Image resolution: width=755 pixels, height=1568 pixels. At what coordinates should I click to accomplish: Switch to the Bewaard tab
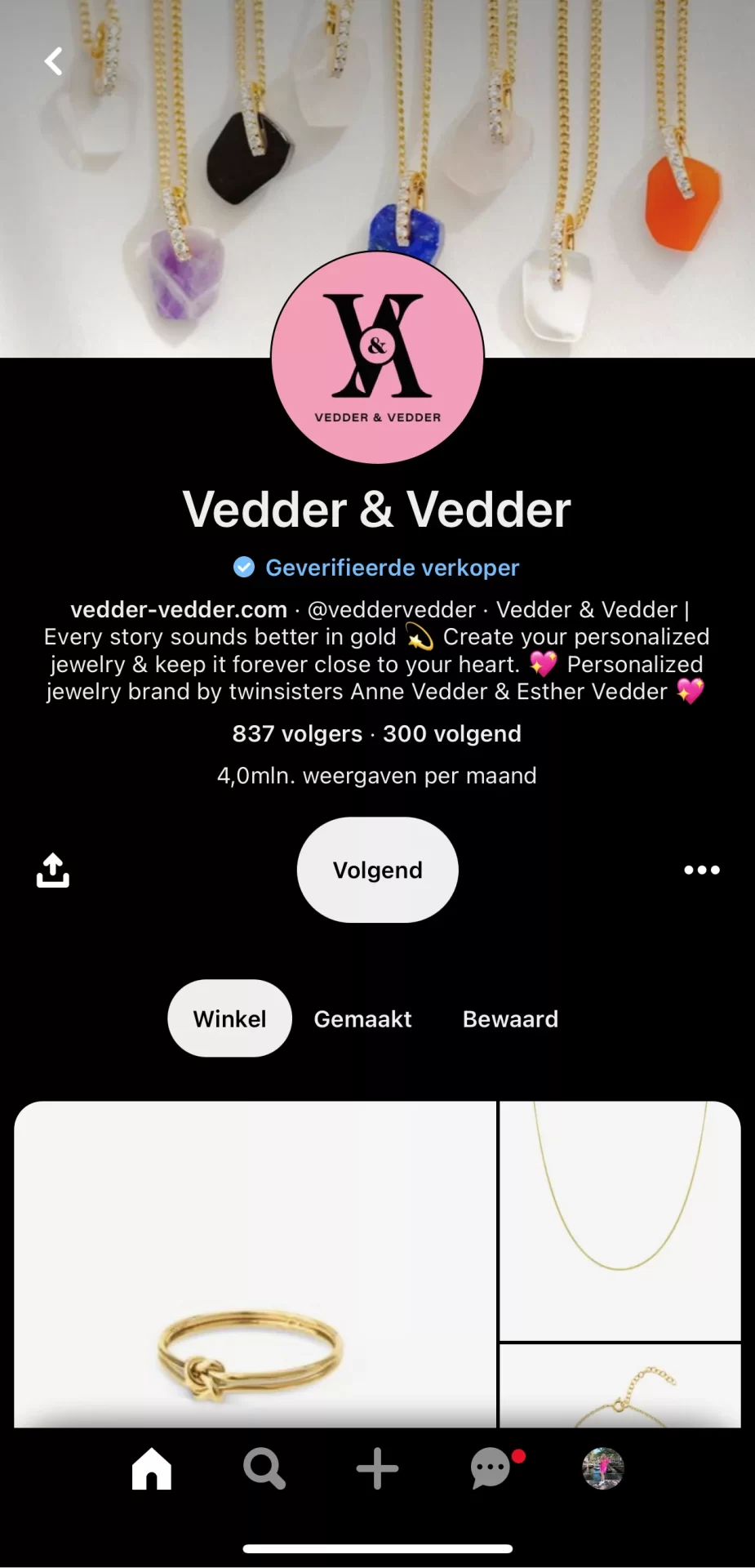(x=510, y=1019)
